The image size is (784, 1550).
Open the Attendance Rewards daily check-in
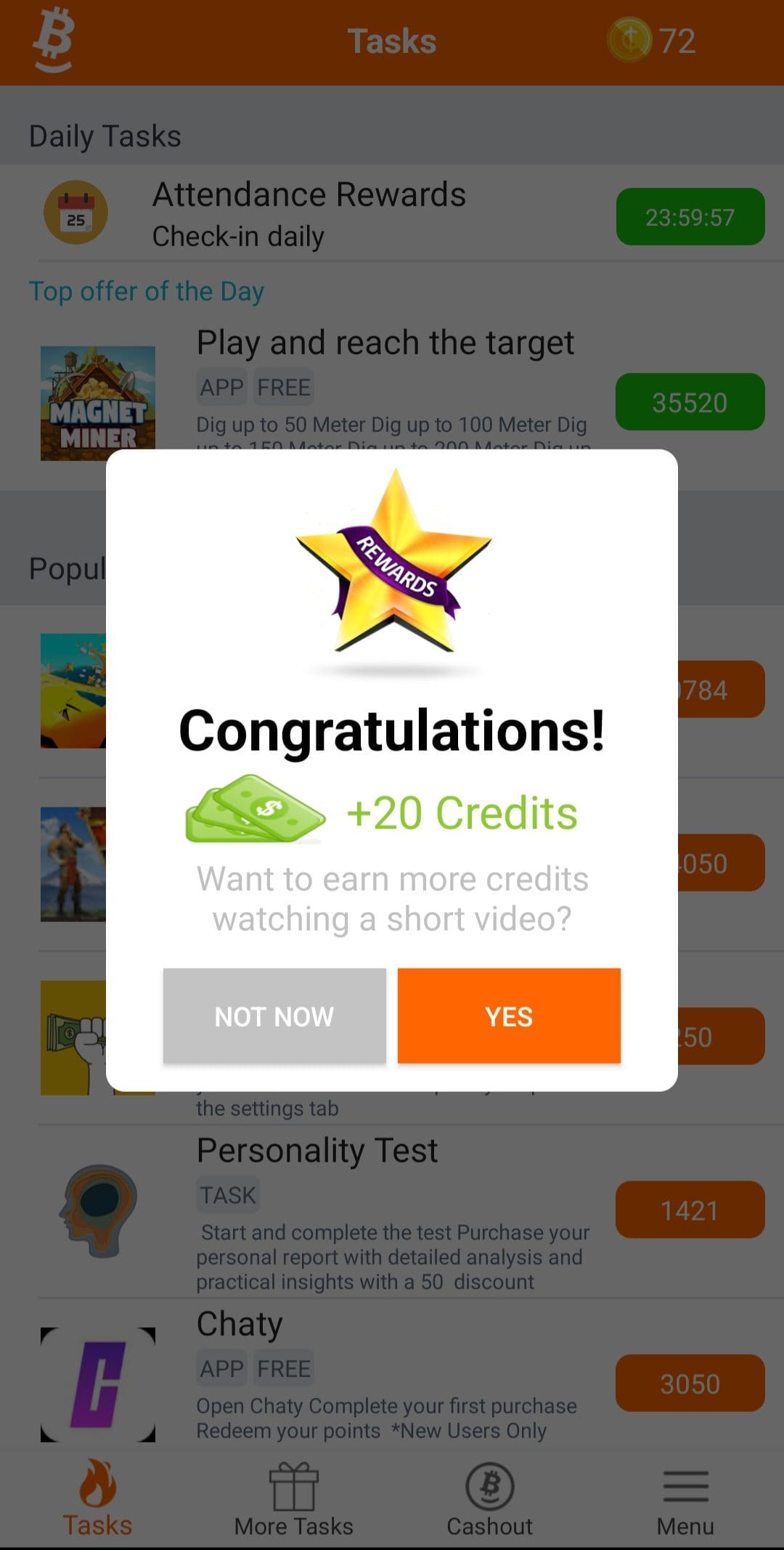392,213
